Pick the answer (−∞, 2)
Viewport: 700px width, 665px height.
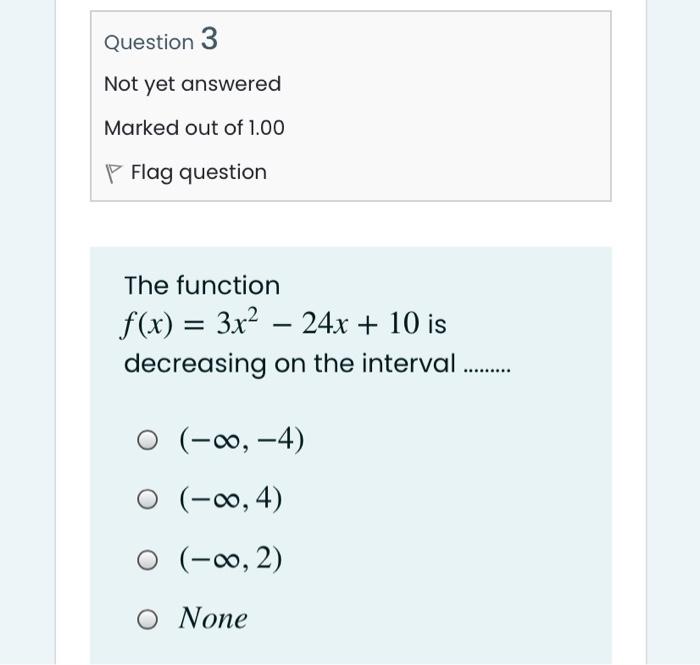click(147, 560)
